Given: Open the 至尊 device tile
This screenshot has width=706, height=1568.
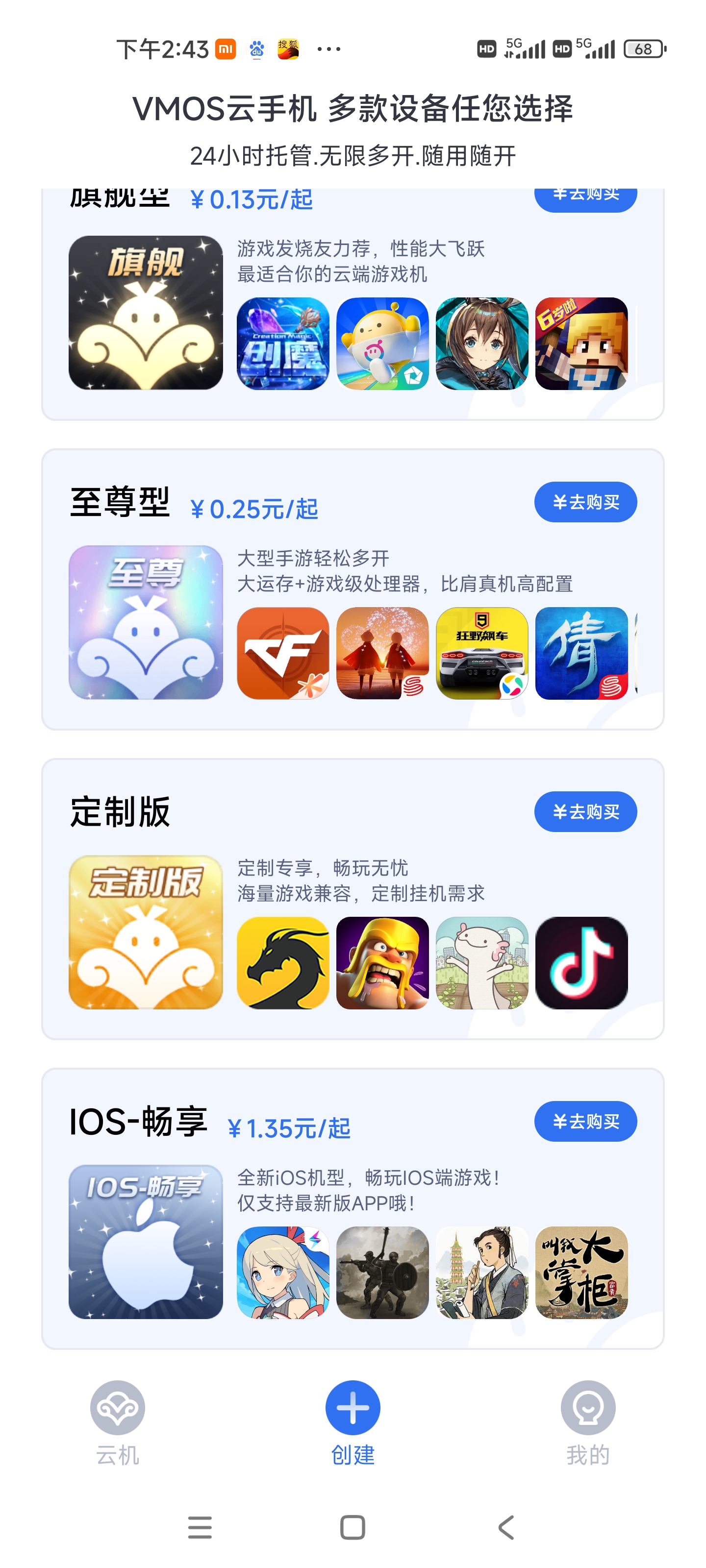Looking at the screenshot, I should (x=146, y=622).
